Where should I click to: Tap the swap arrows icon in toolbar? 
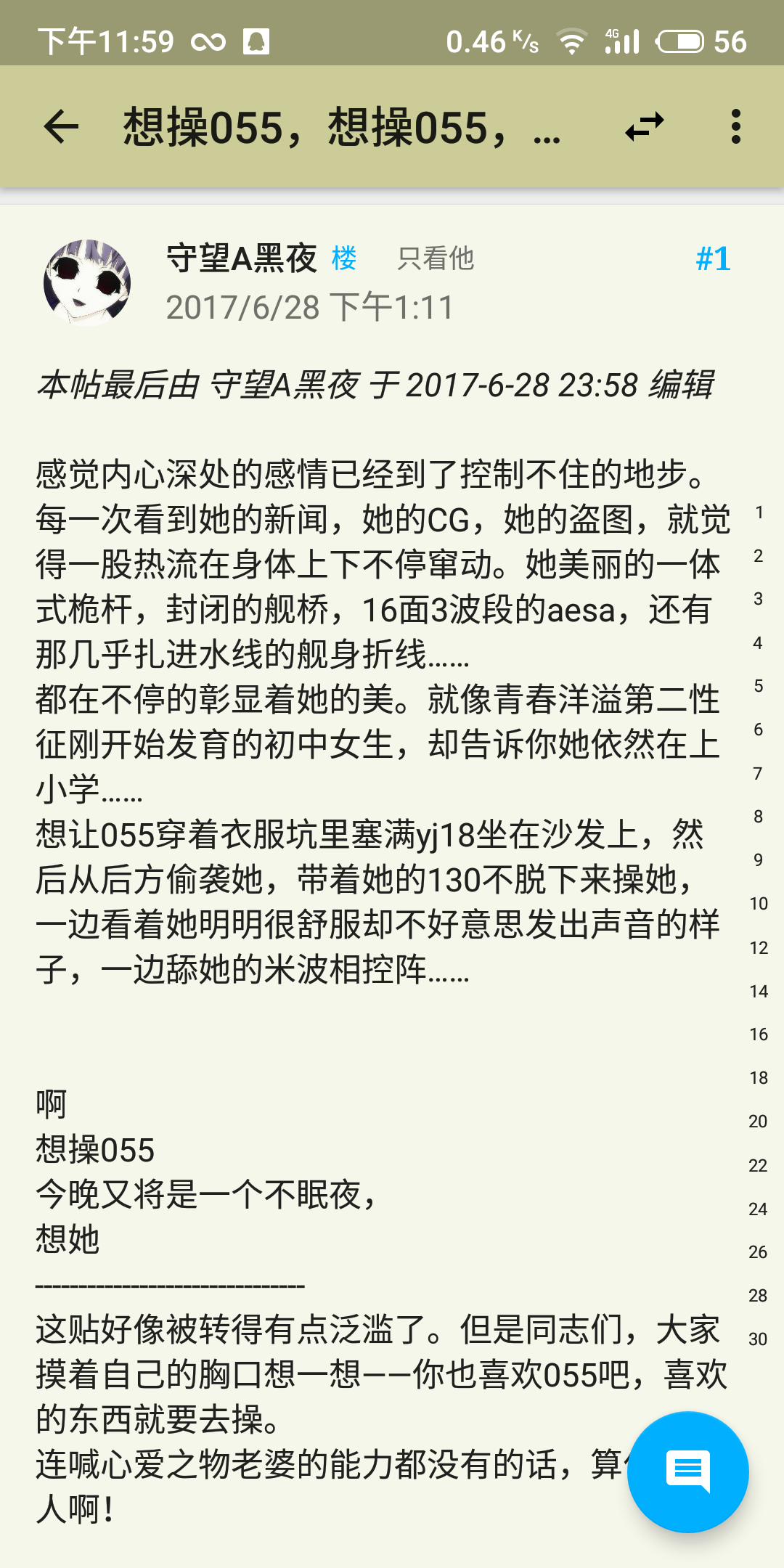pyautogui.click(x=645, y=127)
